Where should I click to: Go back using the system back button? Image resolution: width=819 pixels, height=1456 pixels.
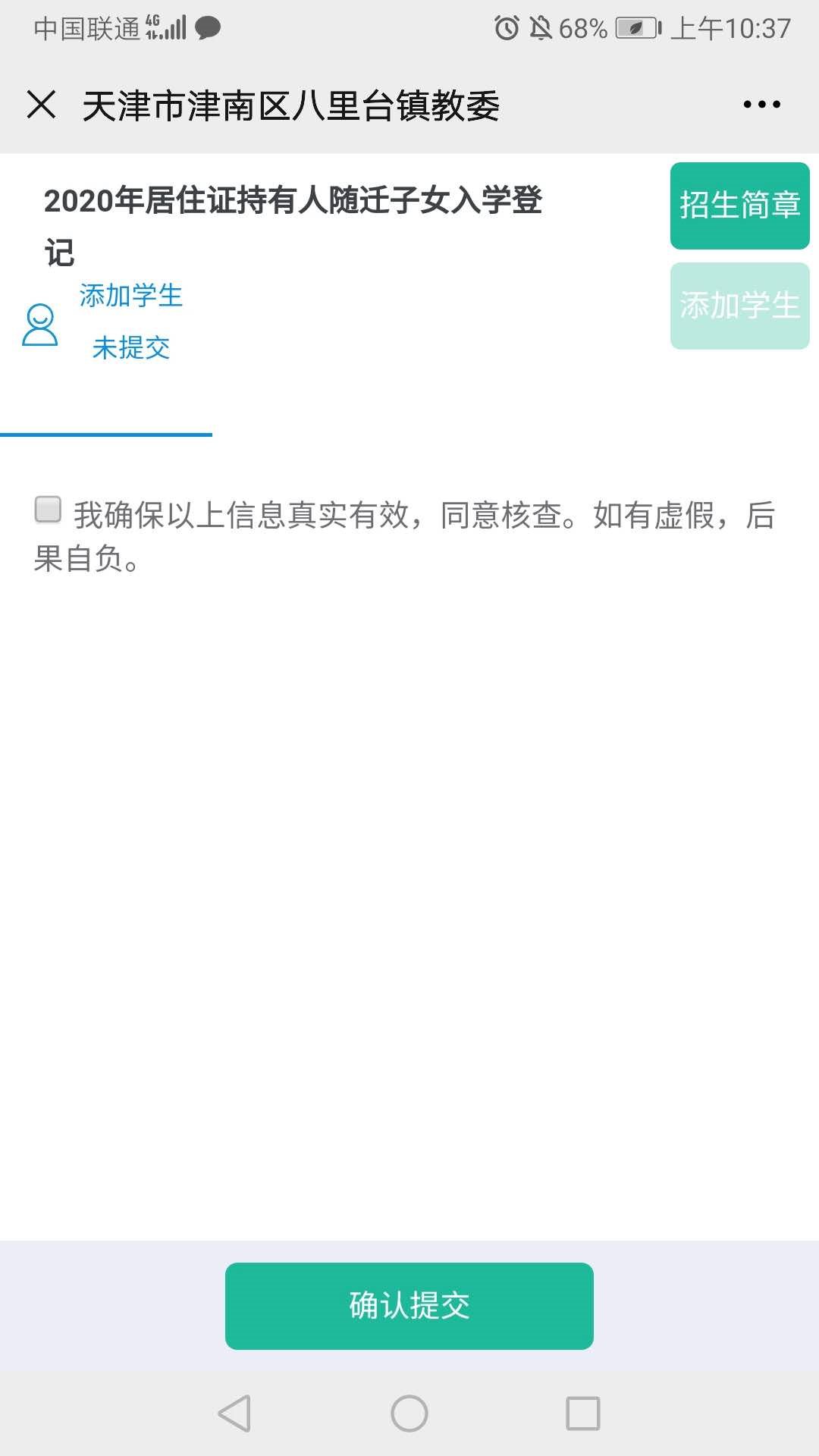(x=234, y=1414)
